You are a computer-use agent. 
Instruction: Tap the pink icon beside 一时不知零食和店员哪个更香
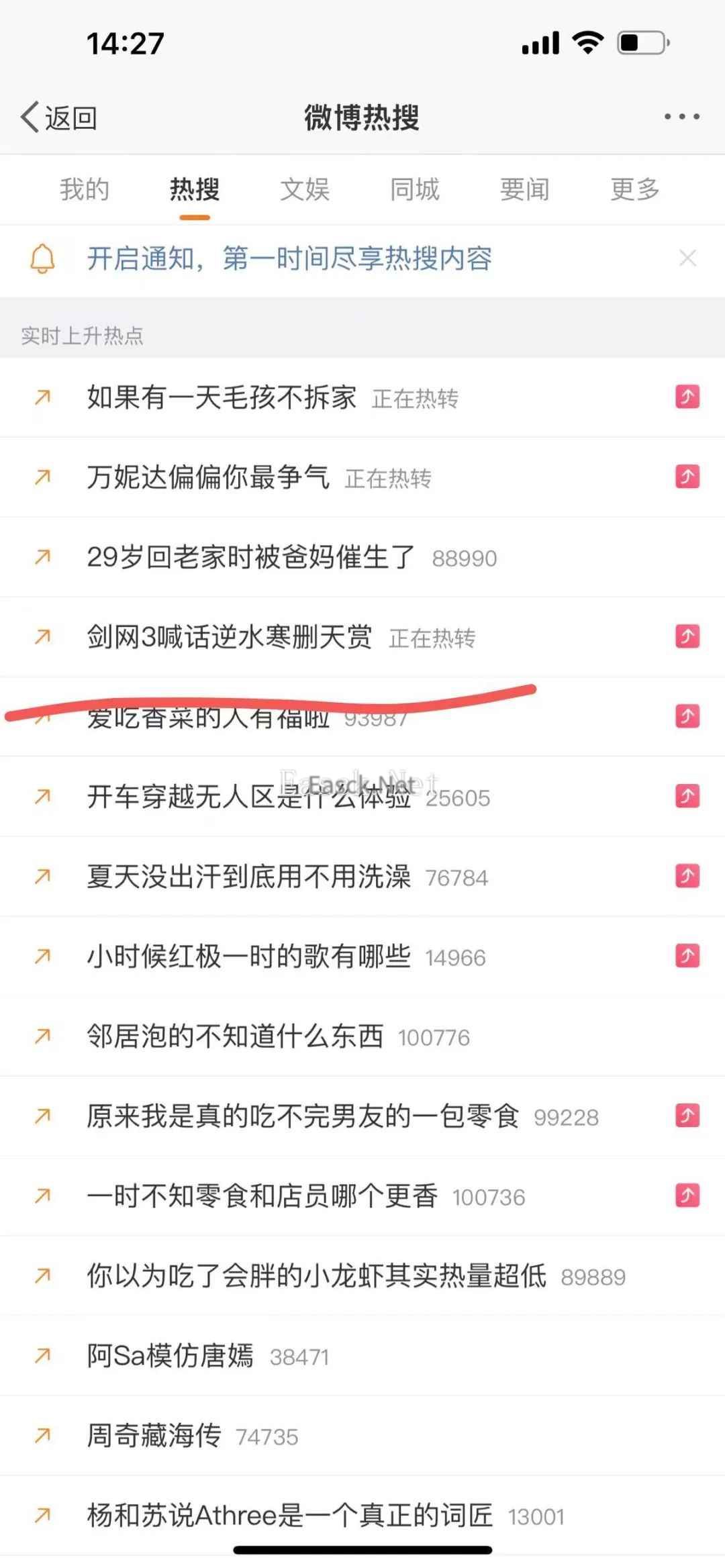click(x=687, y=1195)
